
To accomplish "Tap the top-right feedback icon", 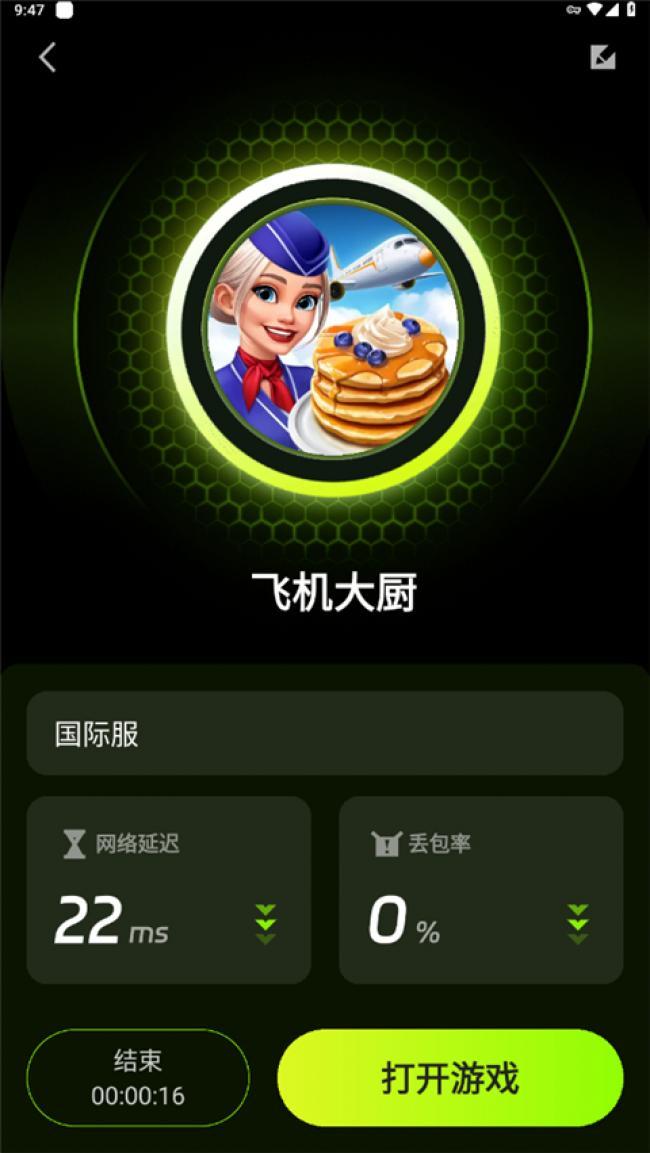I will pos(602,58).
